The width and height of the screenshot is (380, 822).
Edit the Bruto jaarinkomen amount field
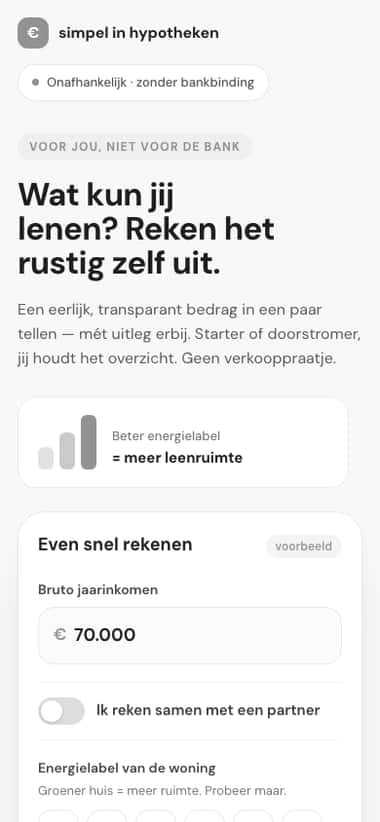(x=190, y=635)
